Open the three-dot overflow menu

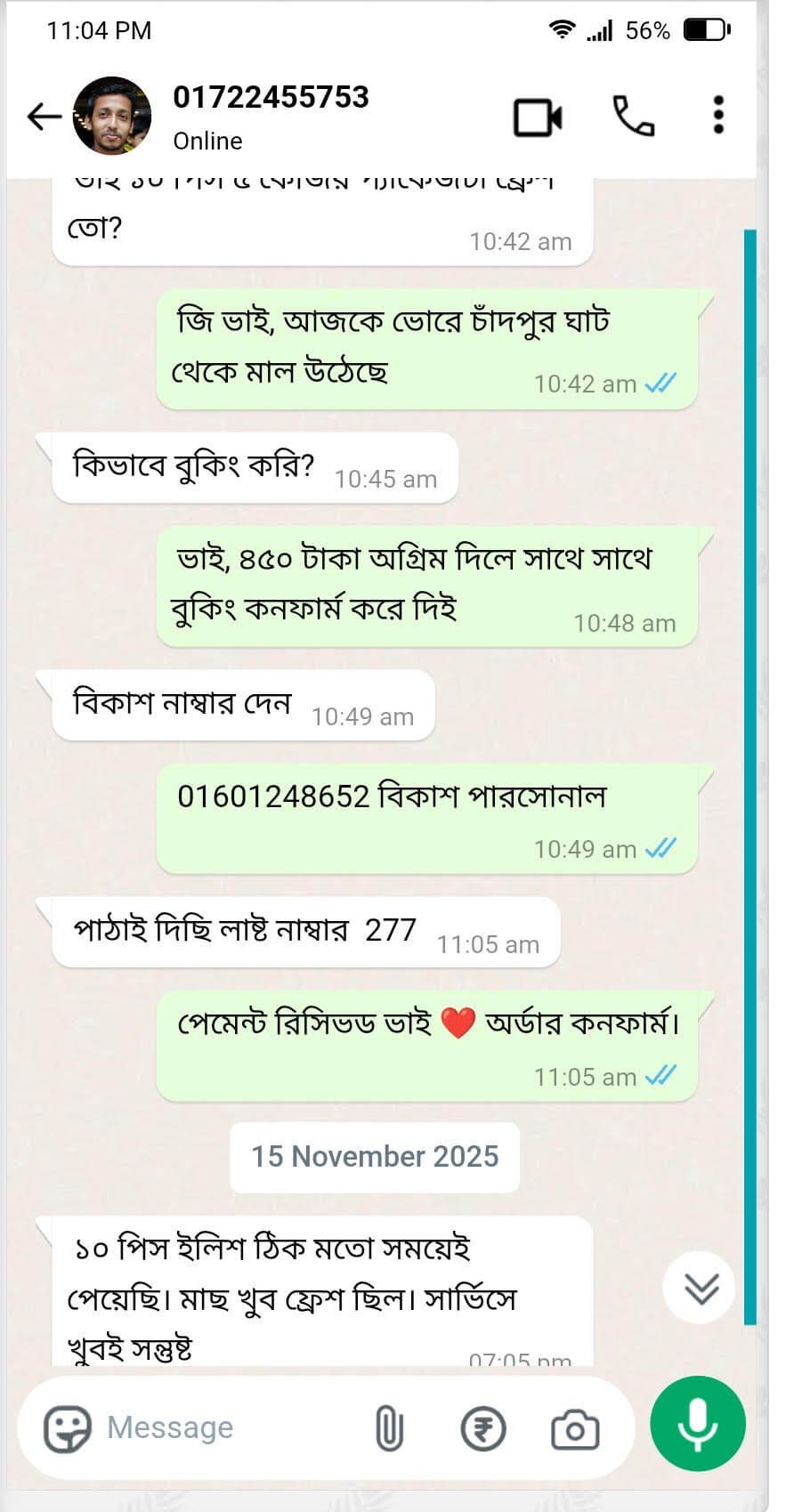point(718,116)
